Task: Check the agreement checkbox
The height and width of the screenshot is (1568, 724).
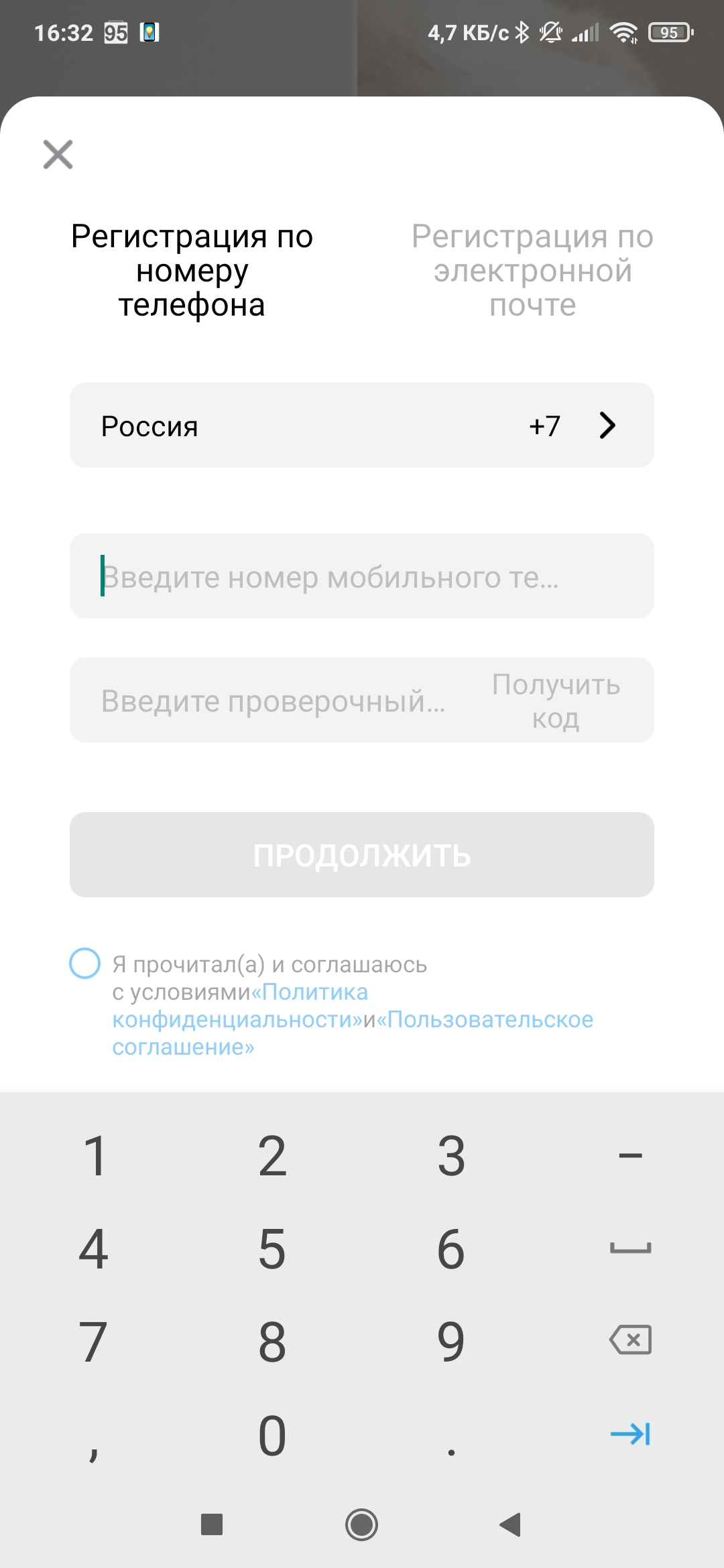Action: 85,964
